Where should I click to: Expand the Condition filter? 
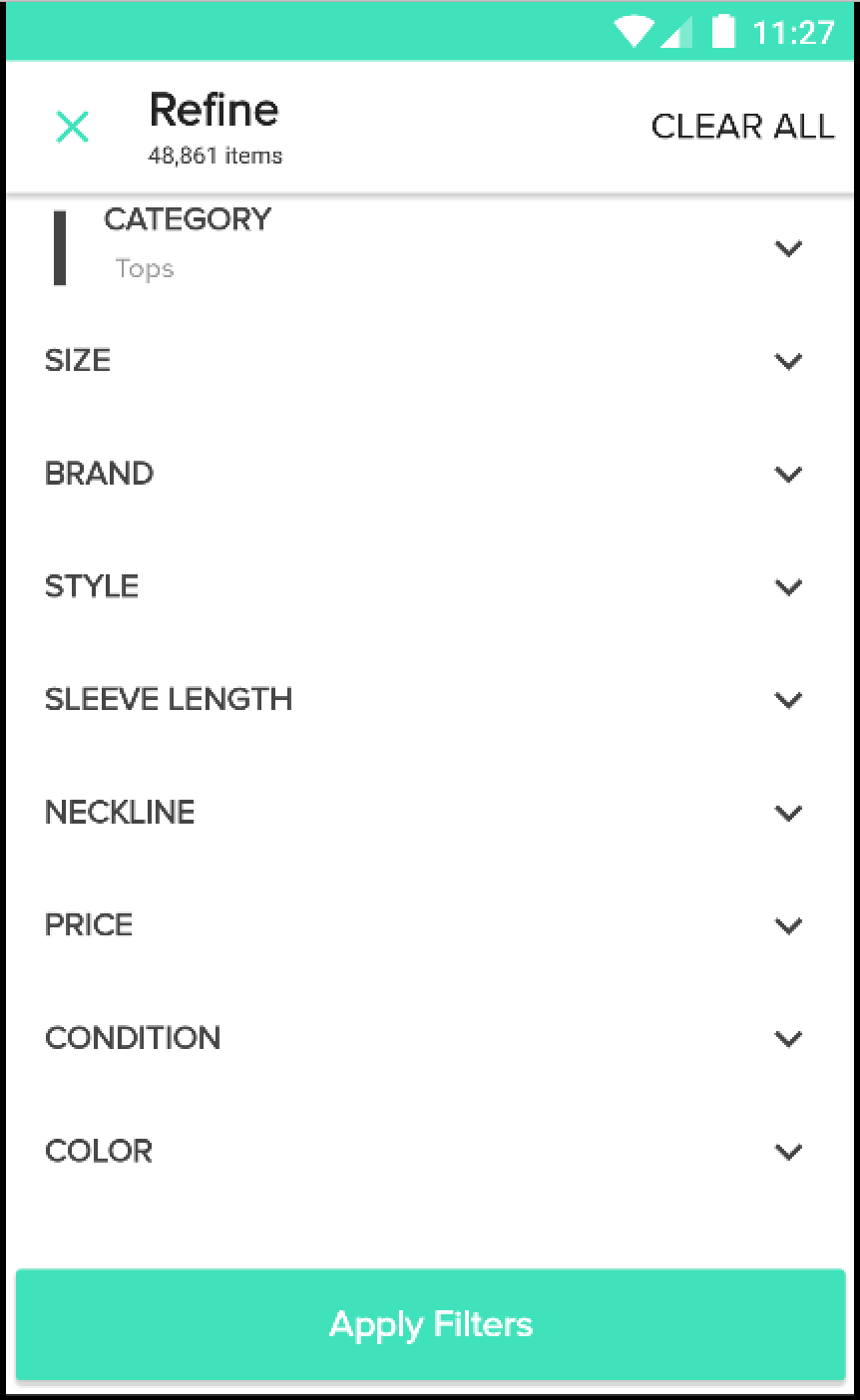tap(787, 1038)
